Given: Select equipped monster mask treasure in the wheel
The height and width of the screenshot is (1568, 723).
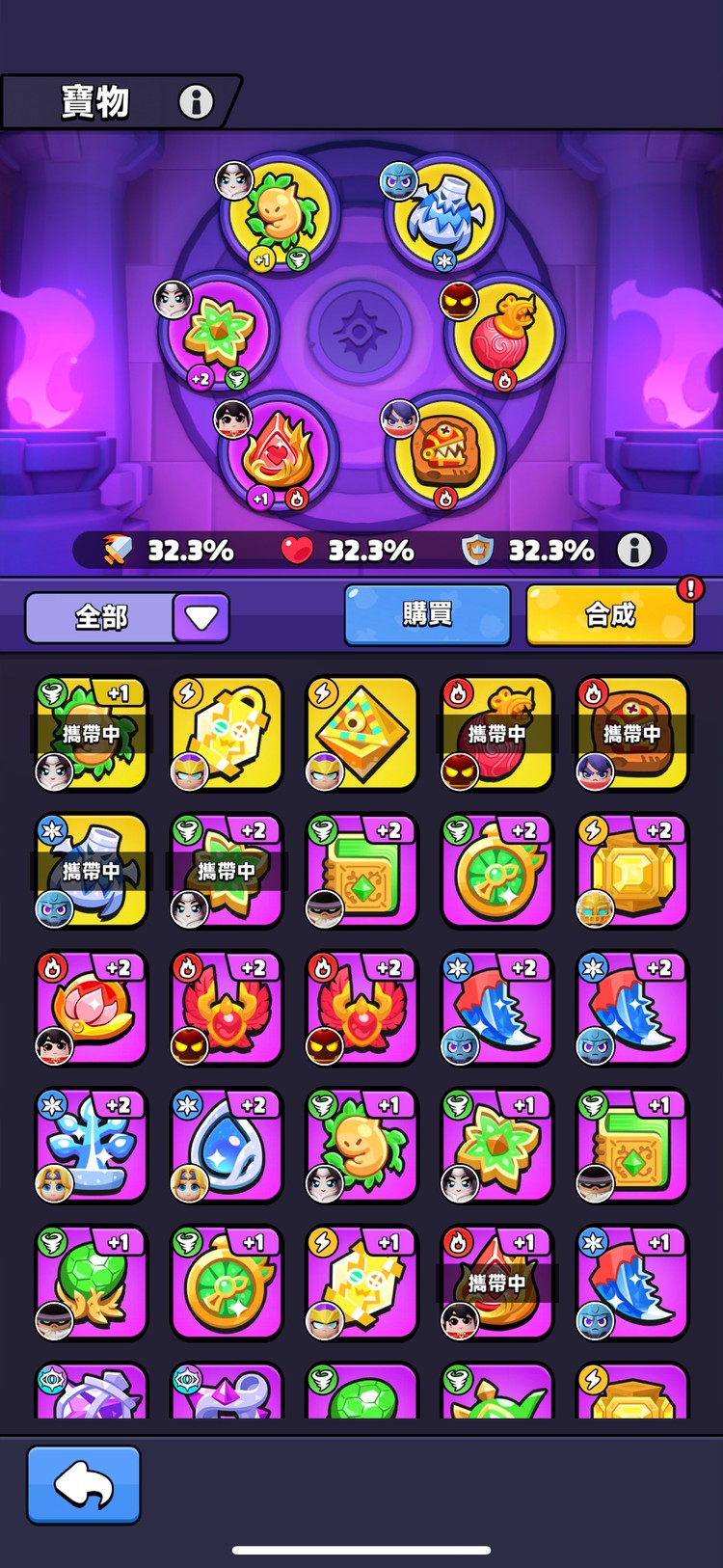Looking at the screenshot, I should pos(443,449).
